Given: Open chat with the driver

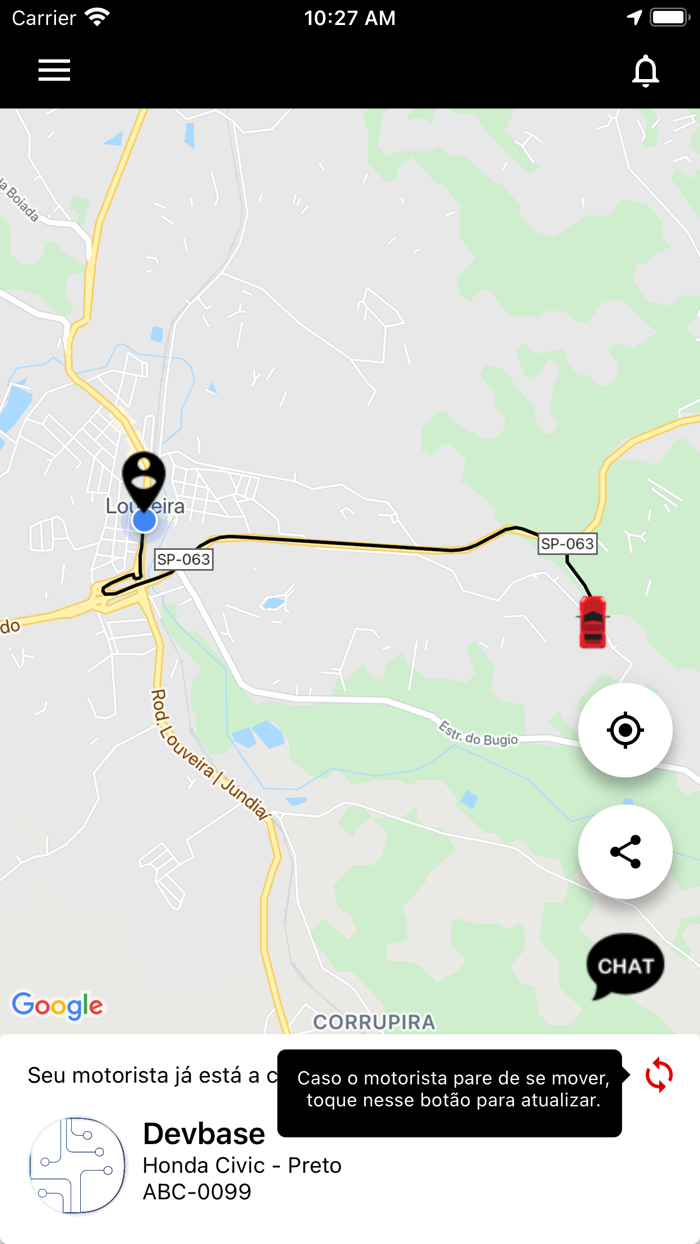Looking at the screenshot, I should tap(625, 966).
